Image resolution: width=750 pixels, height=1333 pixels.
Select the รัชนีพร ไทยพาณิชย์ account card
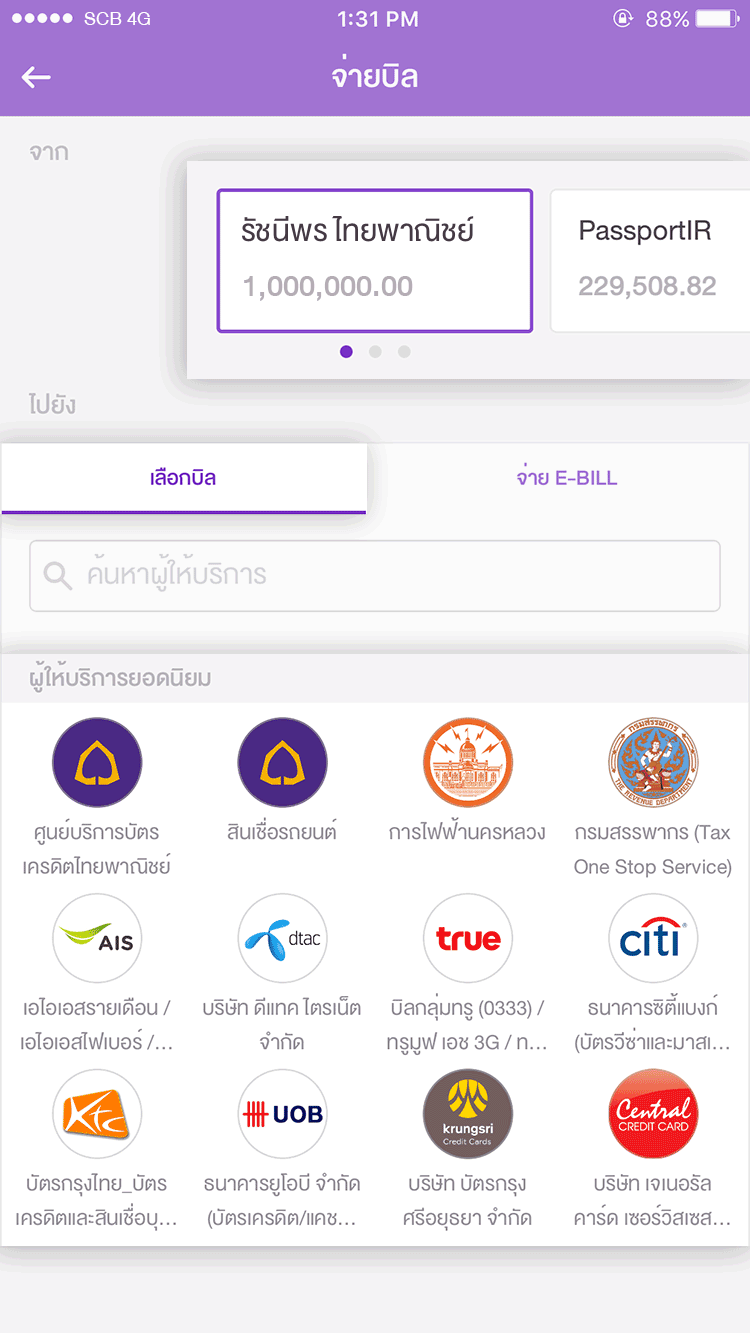click(374, 260)
